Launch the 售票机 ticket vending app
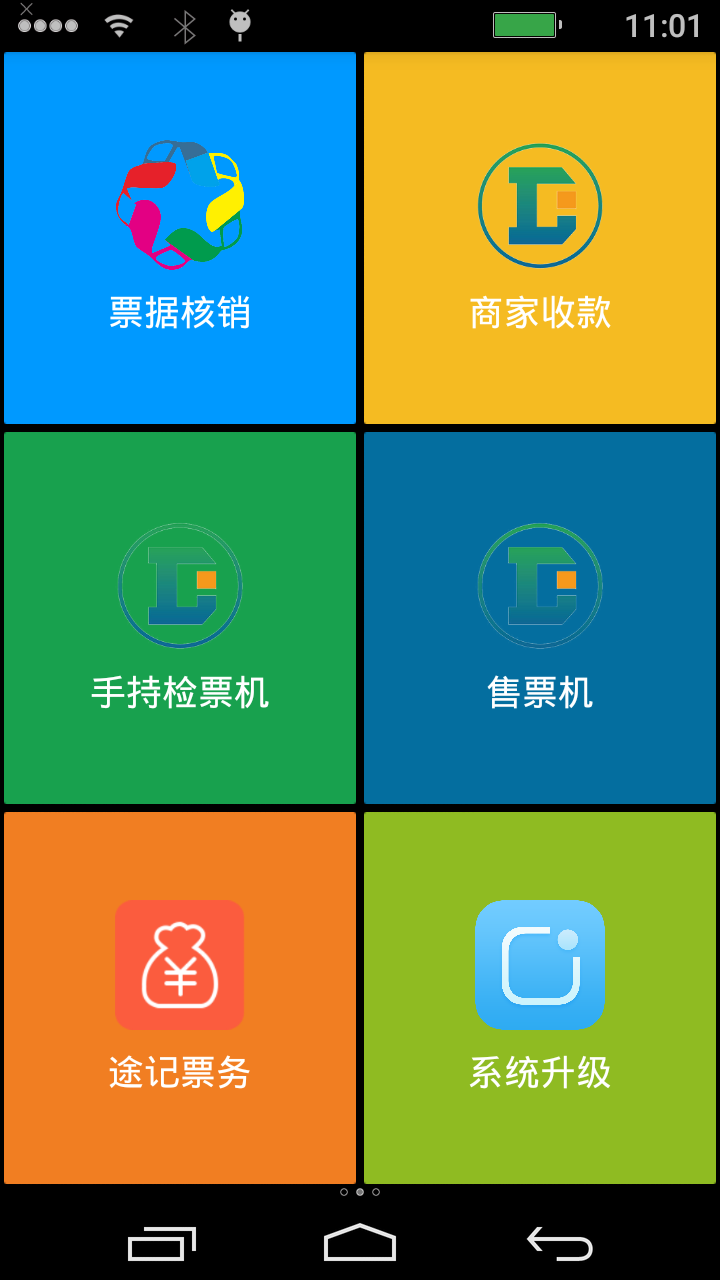This screenshot has height=1280, width=720. point(540,617)
